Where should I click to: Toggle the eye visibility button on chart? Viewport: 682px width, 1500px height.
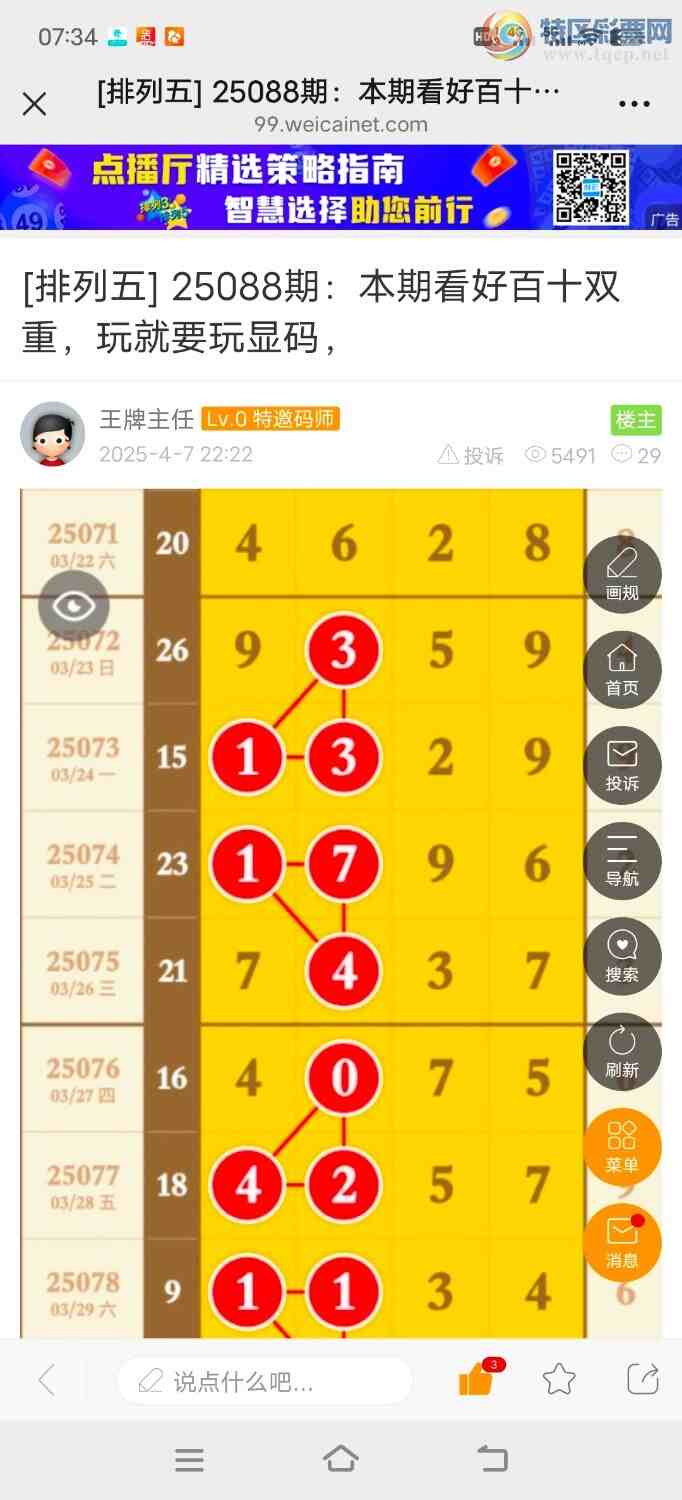(73, 605)
